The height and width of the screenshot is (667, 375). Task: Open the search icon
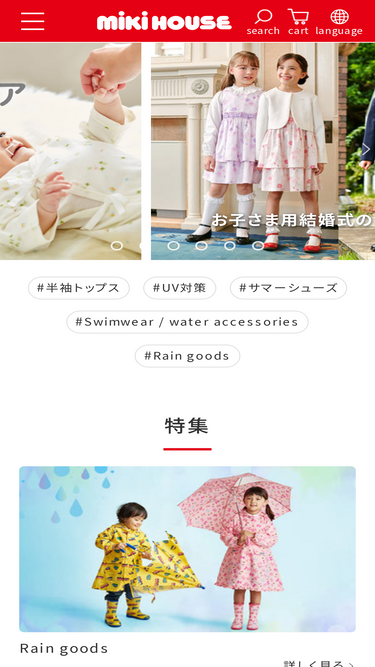pyautogui.click(x=263, y=22)
